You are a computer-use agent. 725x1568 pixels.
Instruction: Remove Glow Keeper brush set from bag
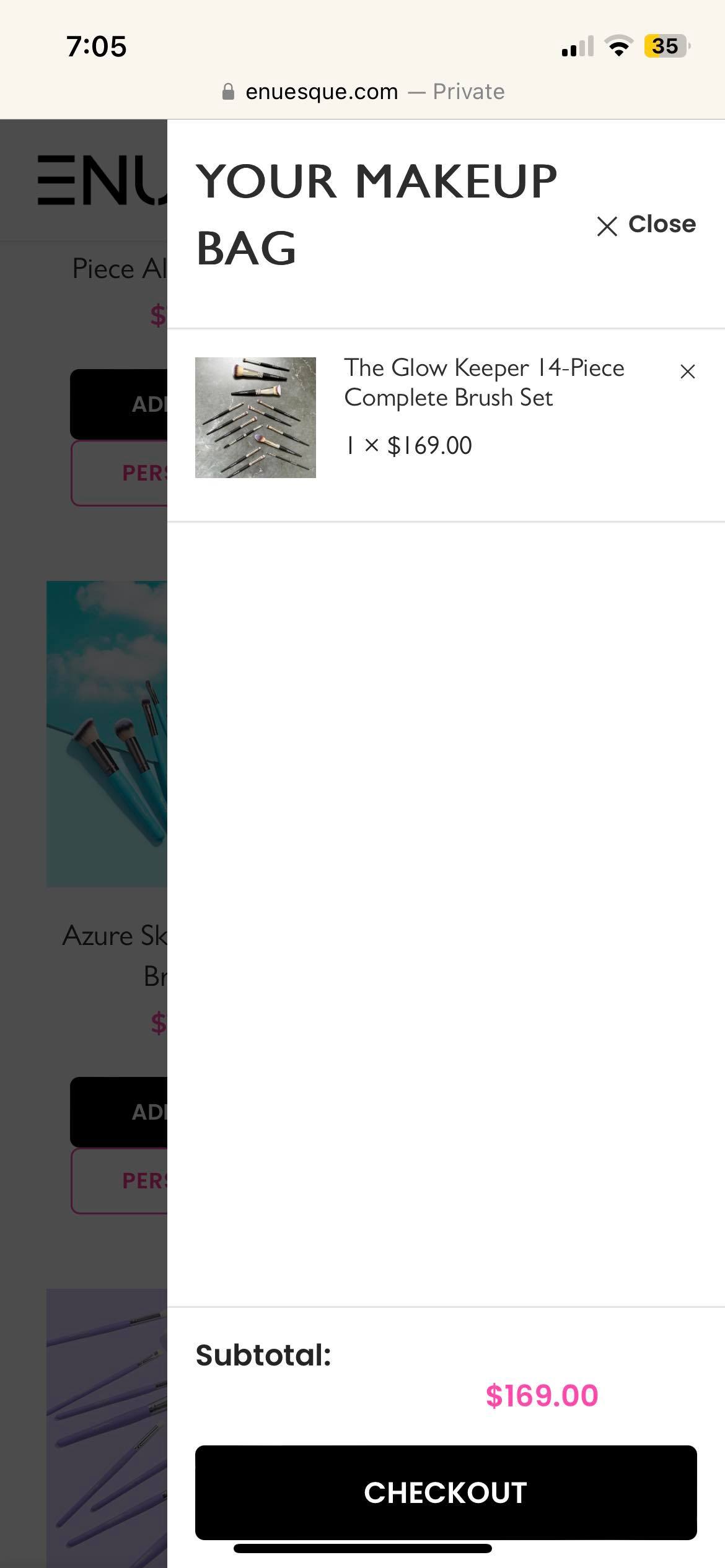click(x=687, y=372)
